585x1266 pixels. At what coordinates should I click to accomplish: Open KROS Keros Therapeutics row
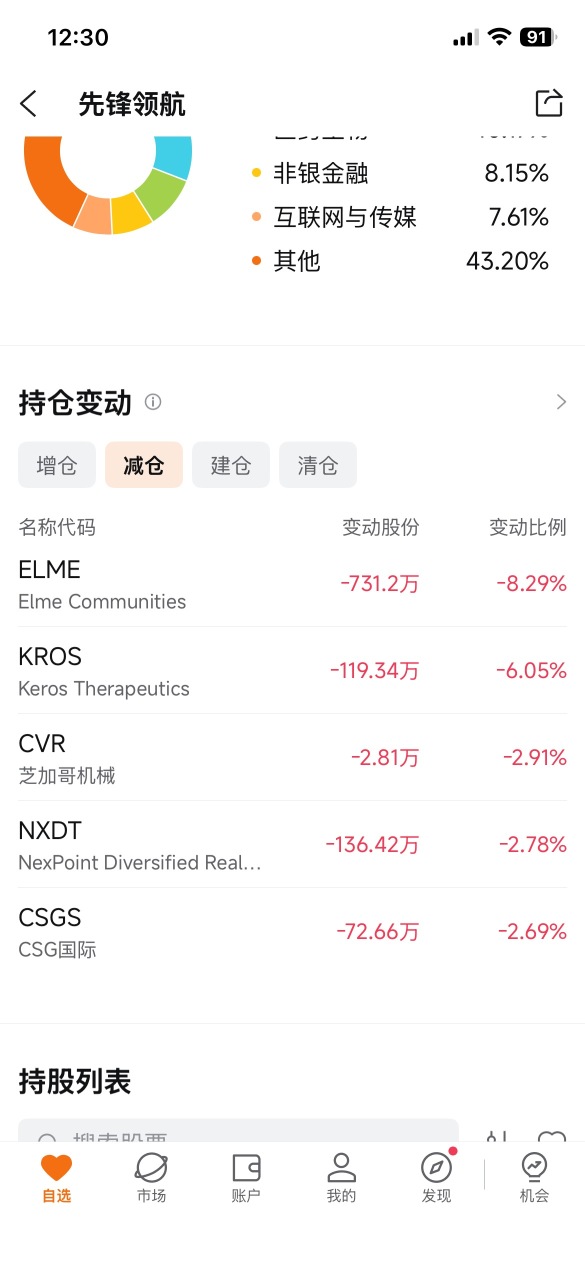pyautogui.click(x=292, y=671)
